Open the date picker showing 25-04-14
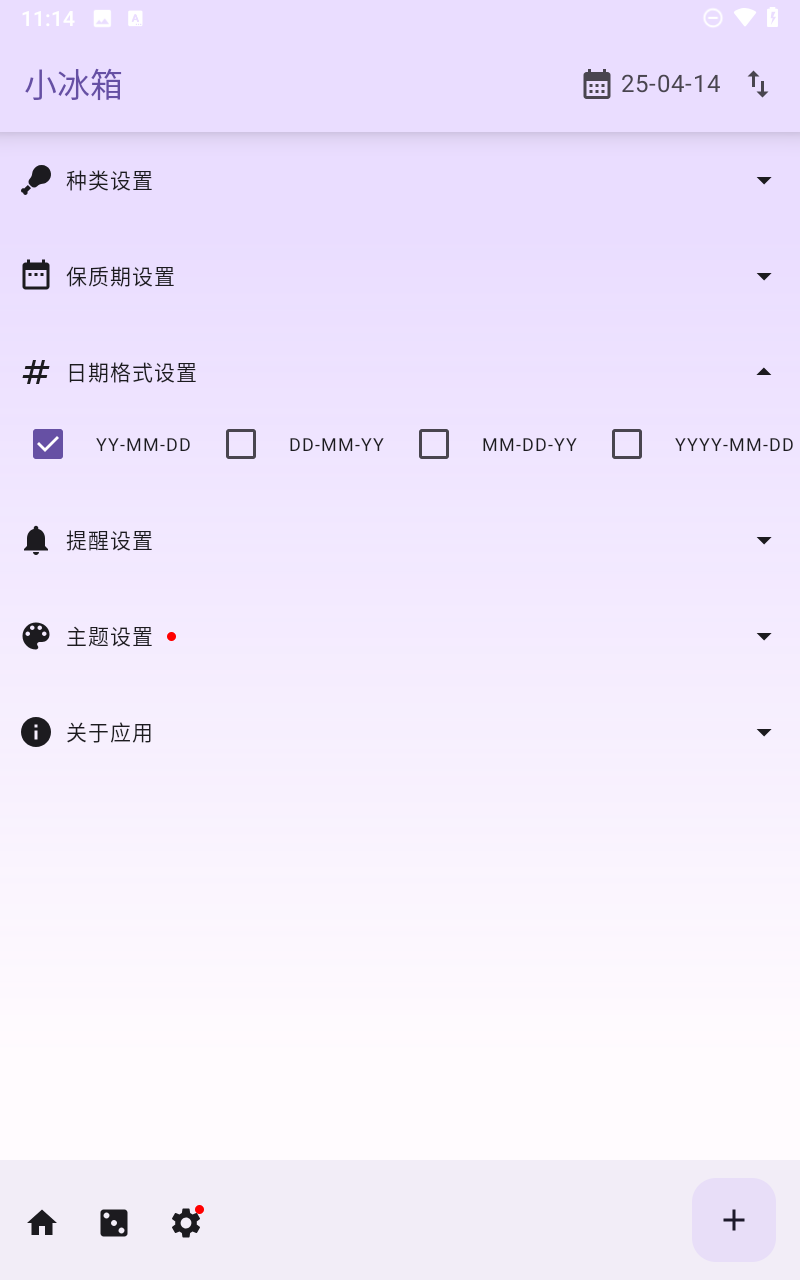This screenshot has width=800, height=1280. [x=651, y=84]
